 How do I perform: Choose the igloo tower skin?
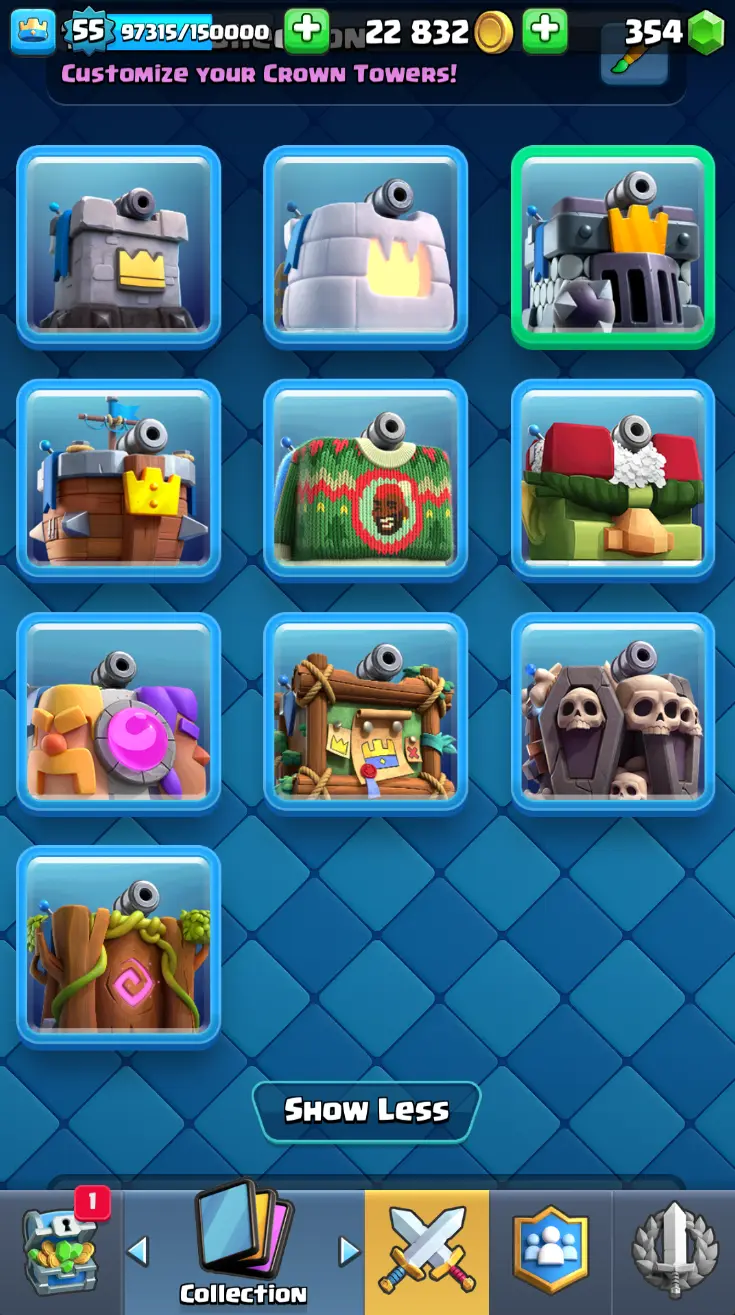pos(365,245)
